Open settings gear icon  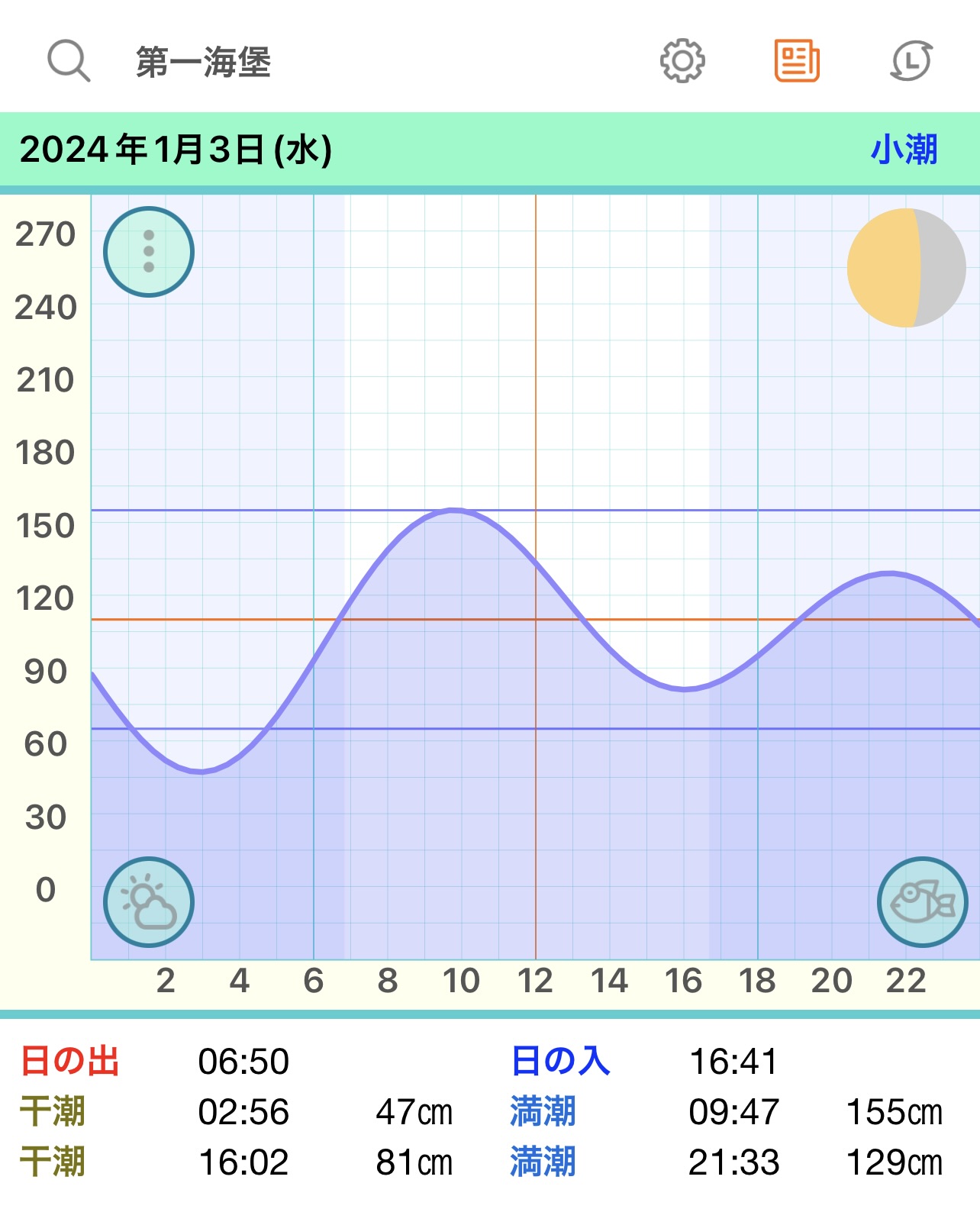682,61
